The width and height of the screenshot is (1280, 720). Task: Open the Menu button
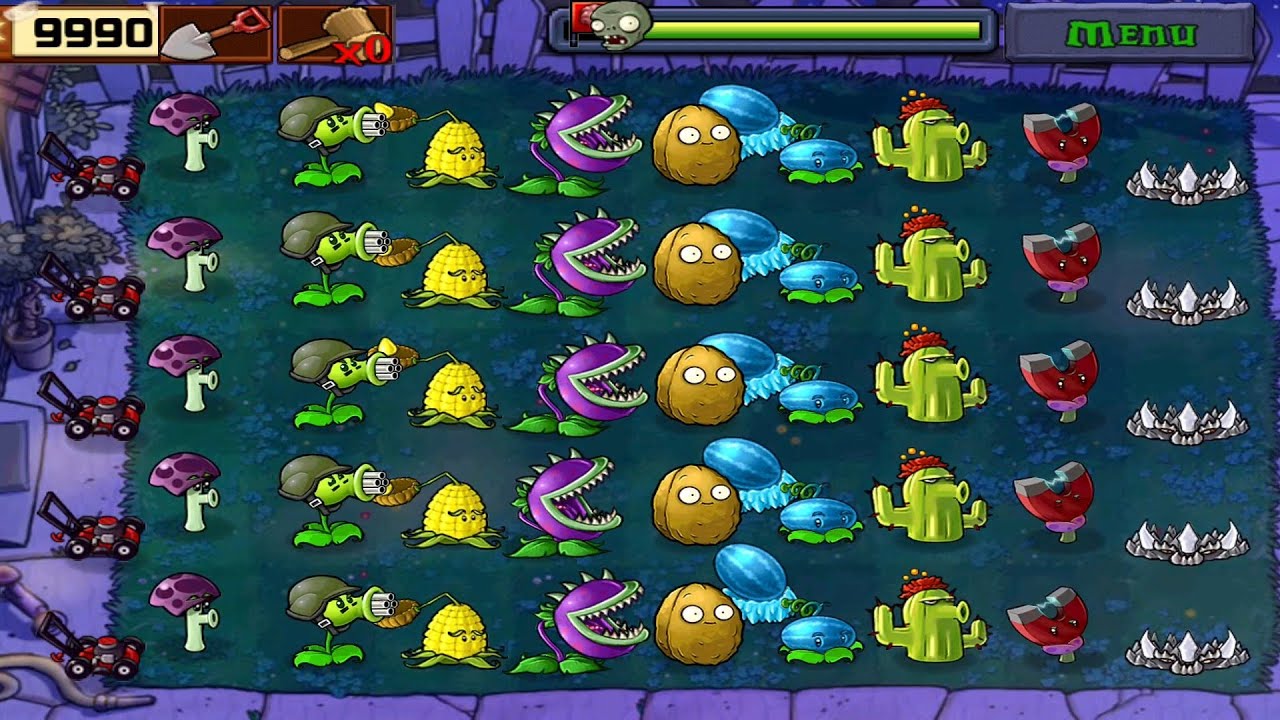click(1129, 33)
